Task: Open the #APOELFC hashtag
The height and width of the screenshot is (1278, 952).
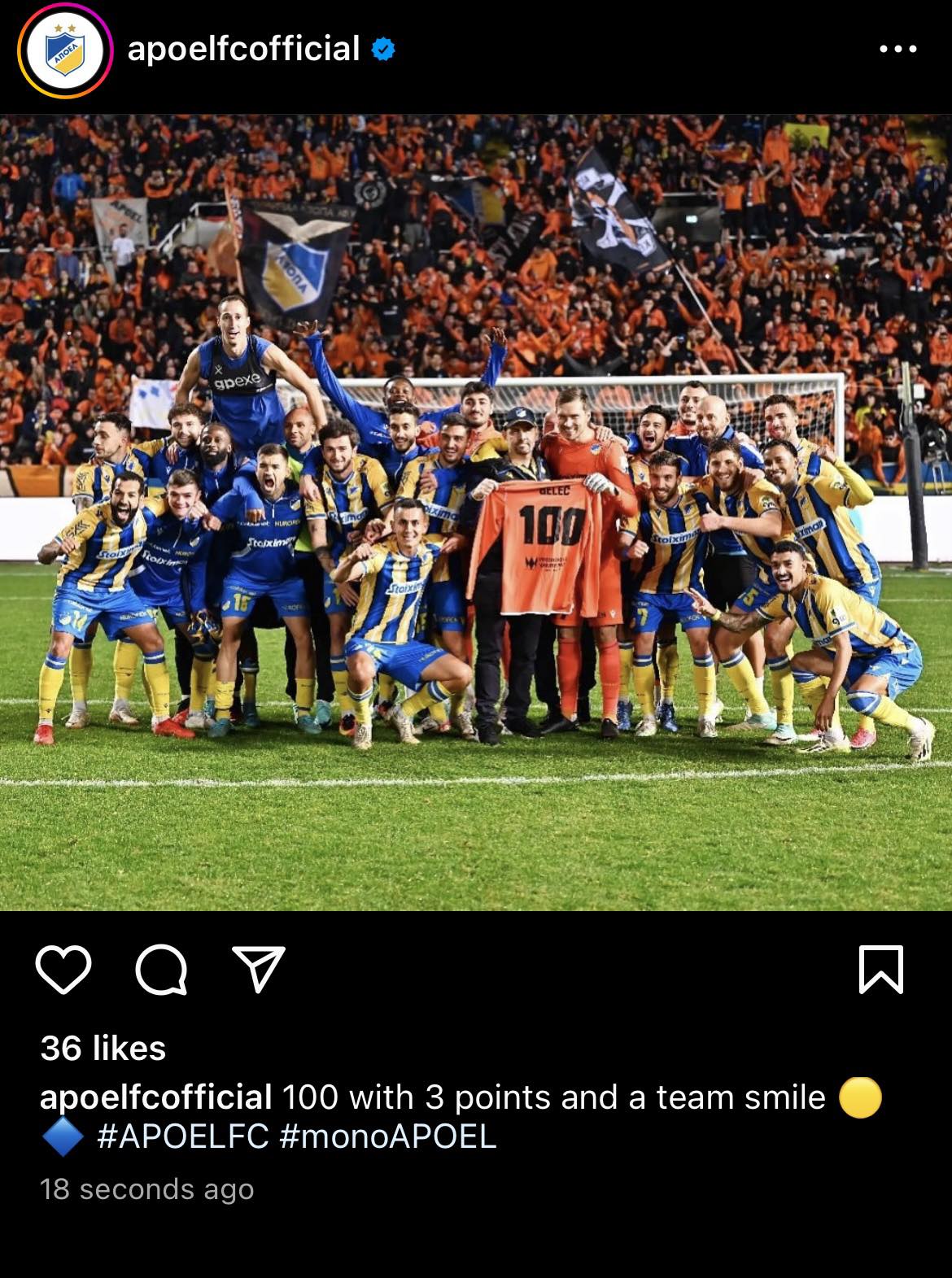Action: [182, 1136]
